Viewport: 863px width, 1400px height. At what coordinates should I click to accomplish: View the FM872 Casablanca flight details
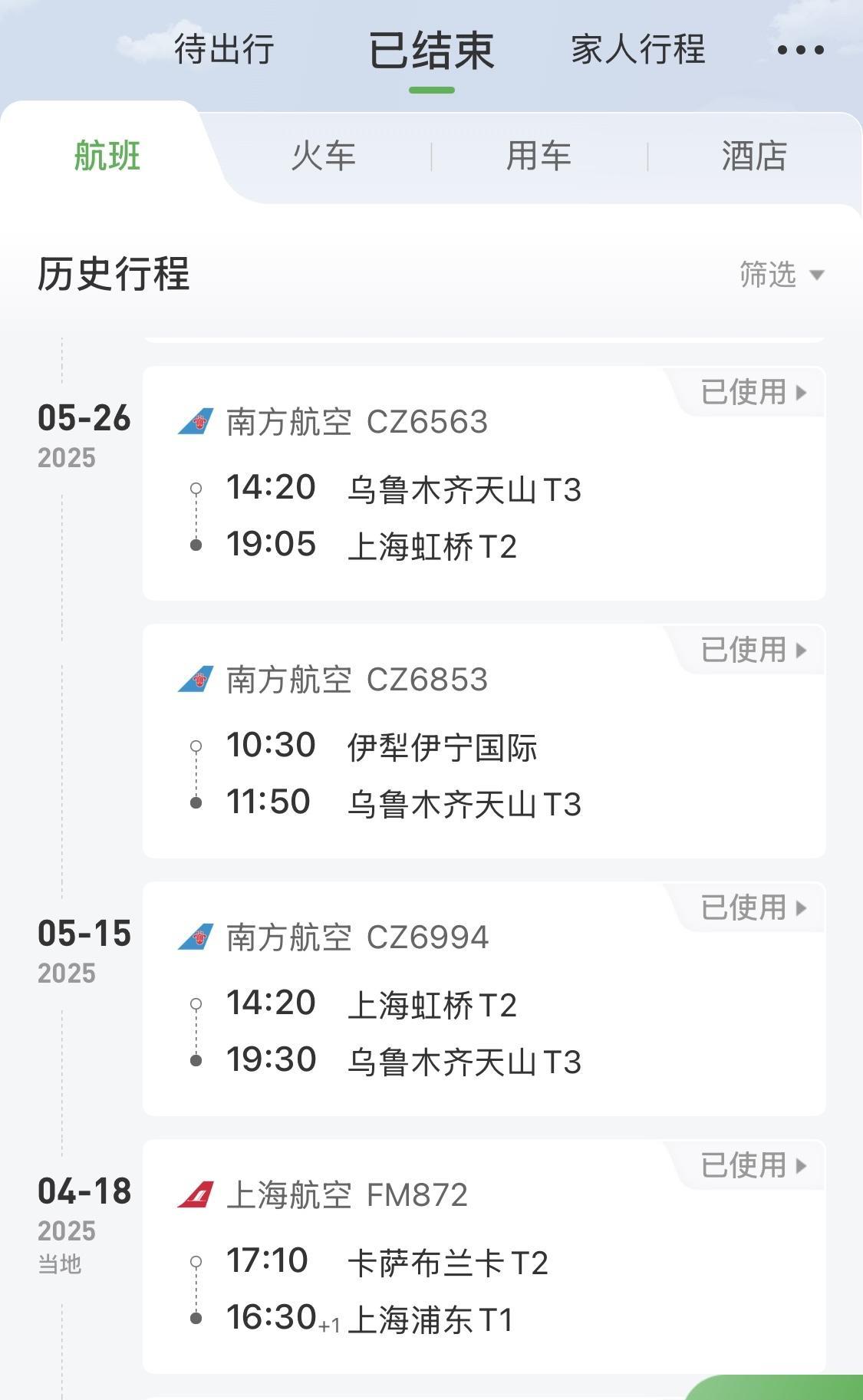coord(484,1257)
